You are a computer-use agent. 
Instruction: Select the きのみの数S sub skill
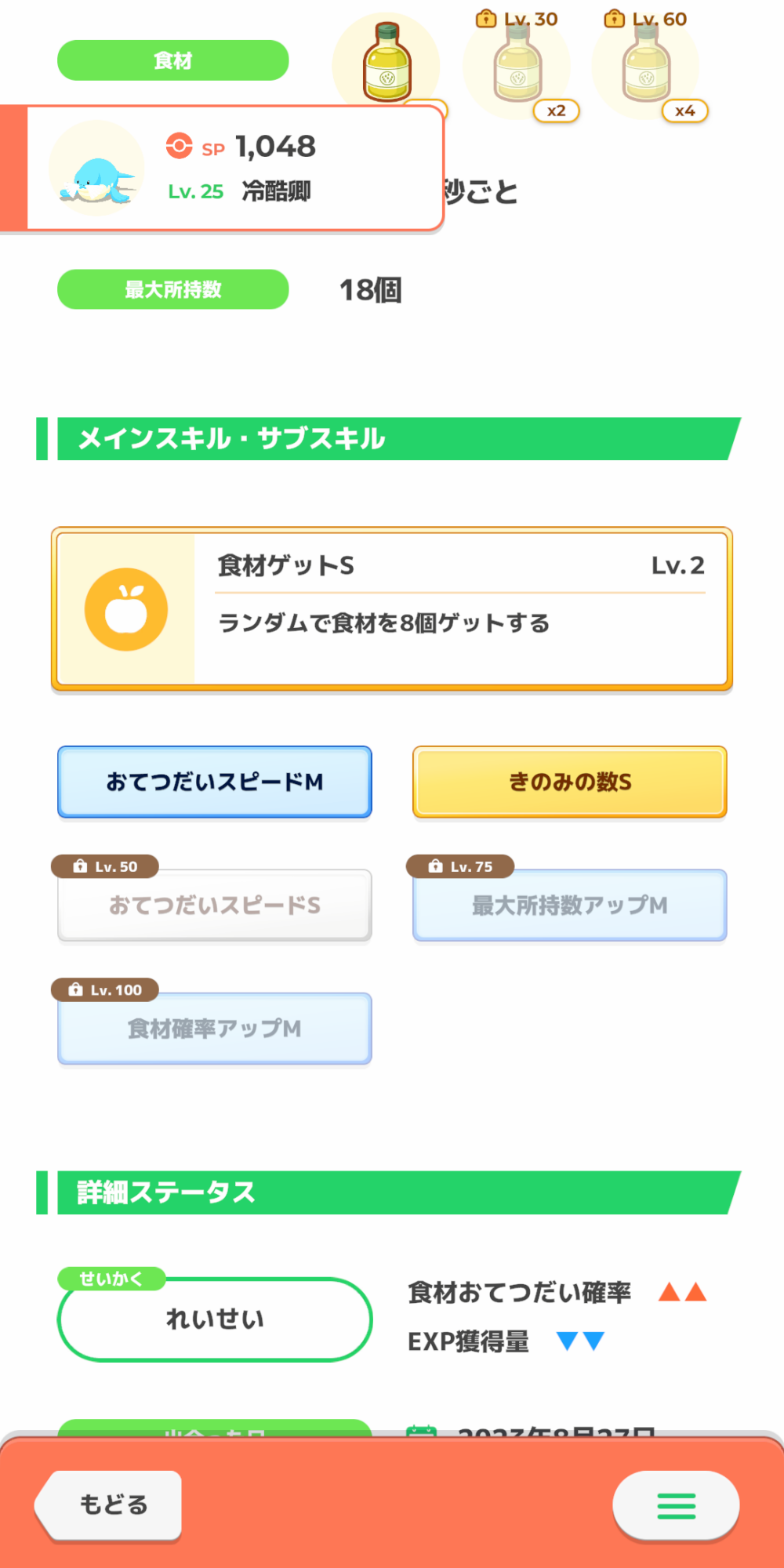(x=570, y=782)
